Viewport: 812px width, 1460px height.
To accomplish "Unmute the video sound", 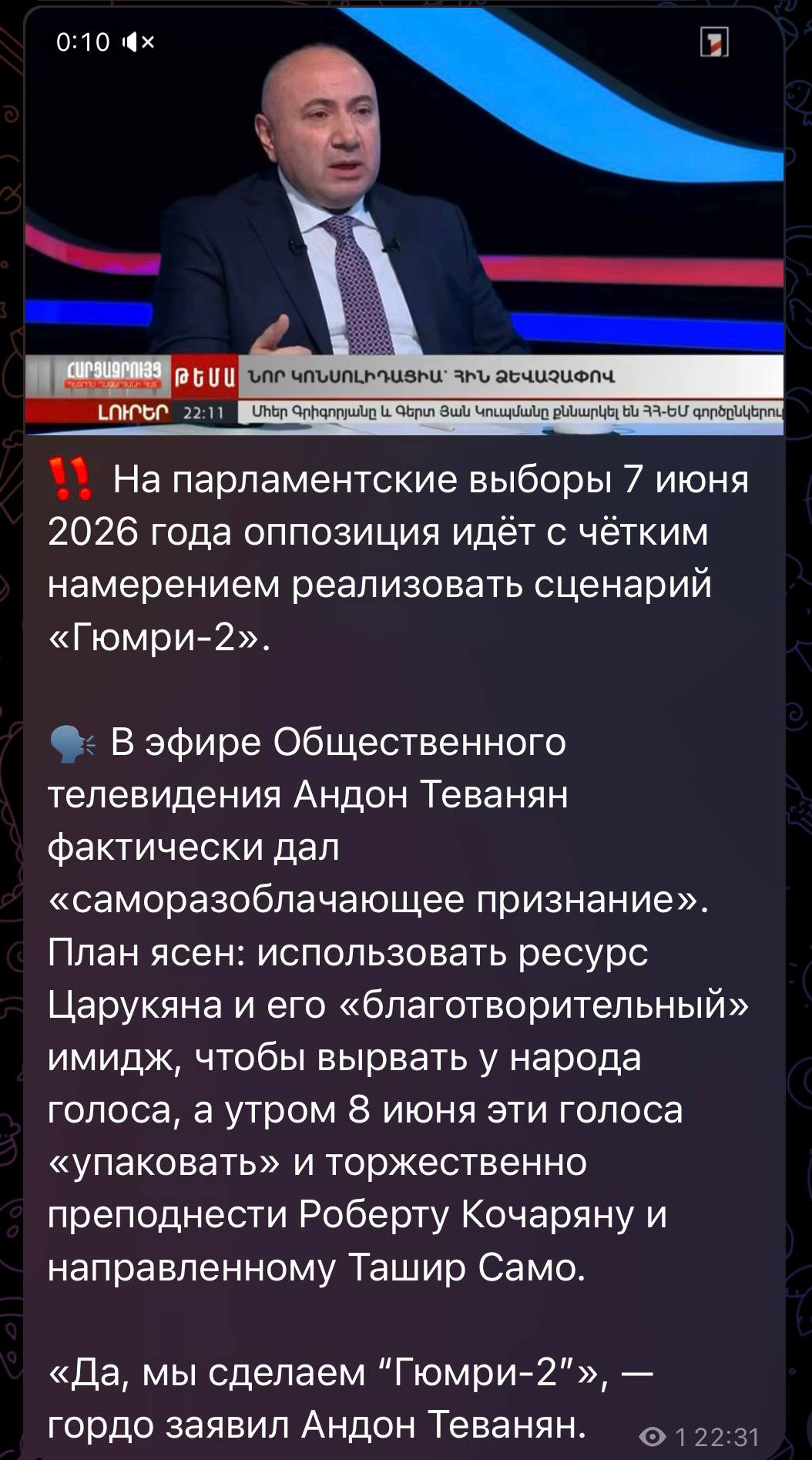I will click(139, 42).
